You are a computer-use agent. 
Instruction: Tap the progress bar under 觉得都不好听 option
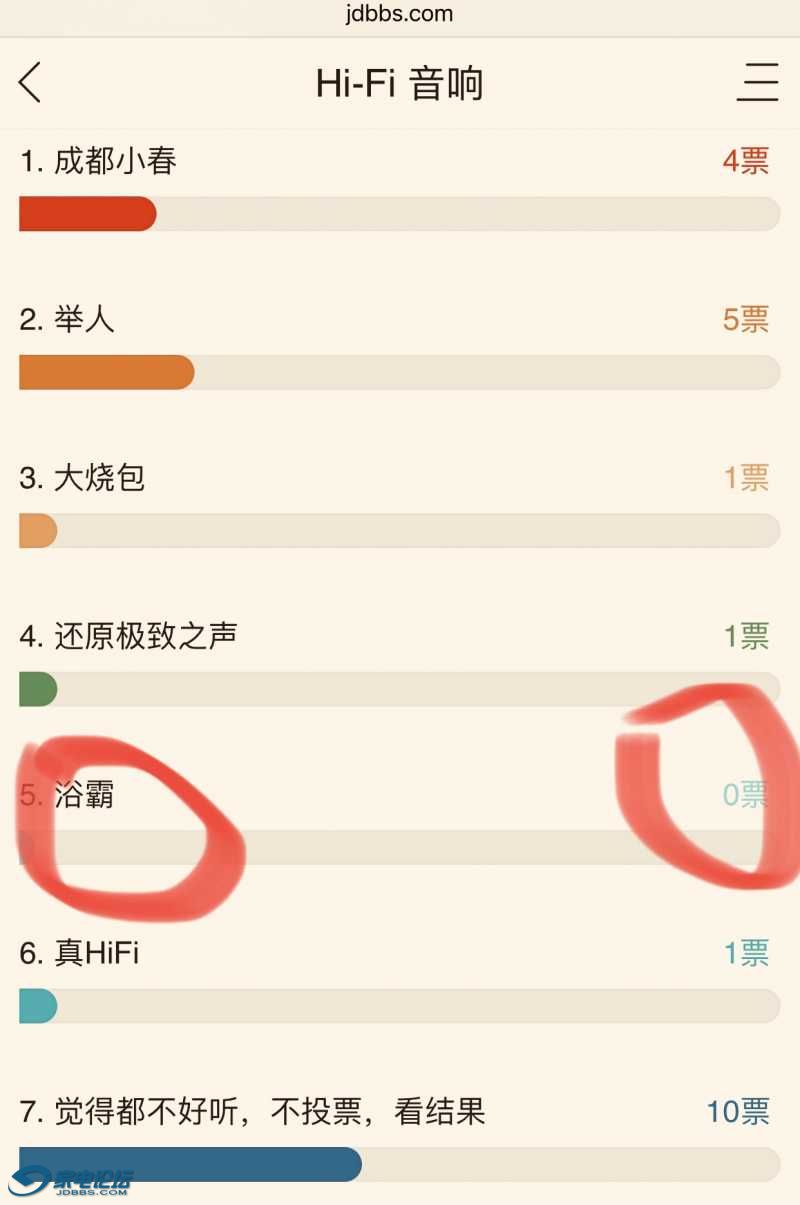coord(400,1163)
